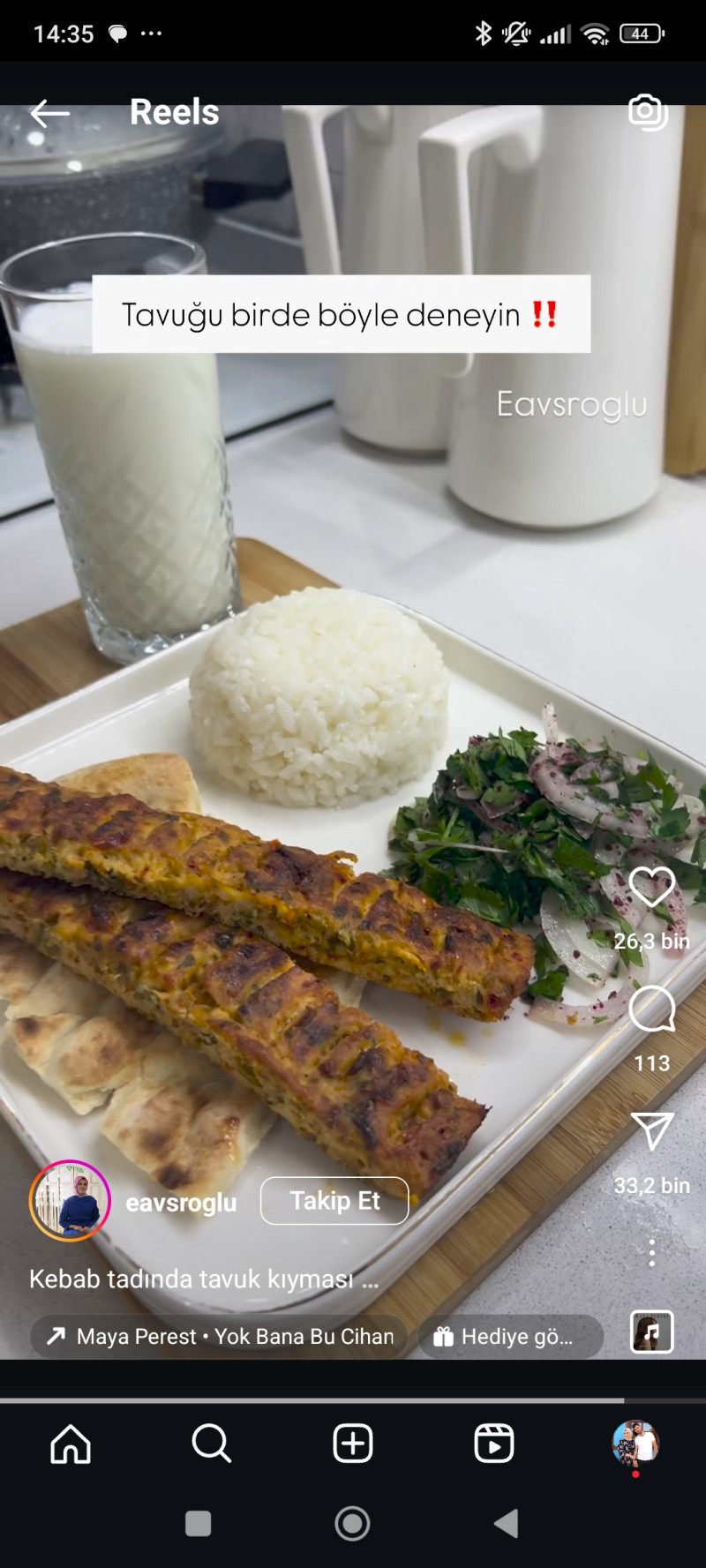Open eavsroglu's profile picture
This screenshot has width=706, height=1568.
71,1201
